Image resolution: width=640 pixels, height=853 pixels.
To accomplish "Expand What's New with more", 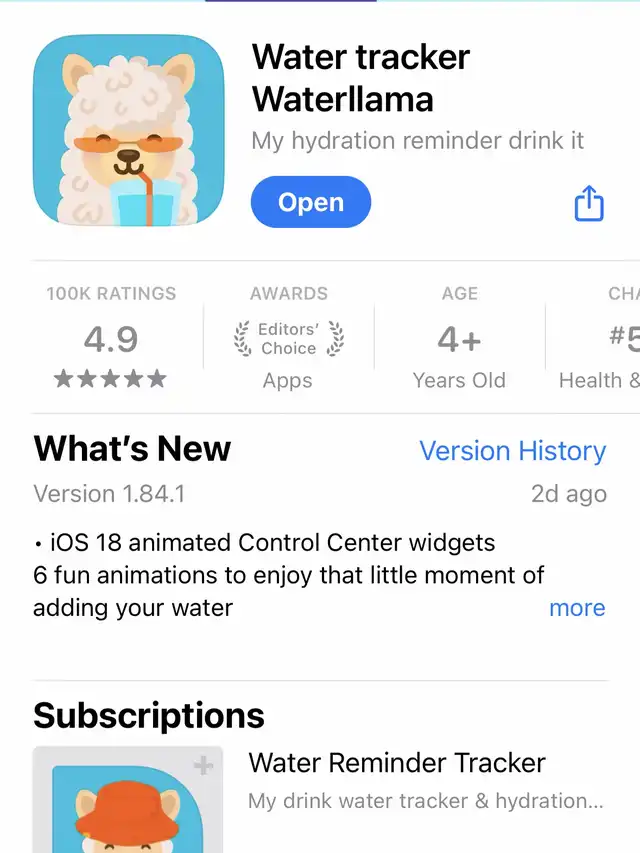I will tap(577, 608).
